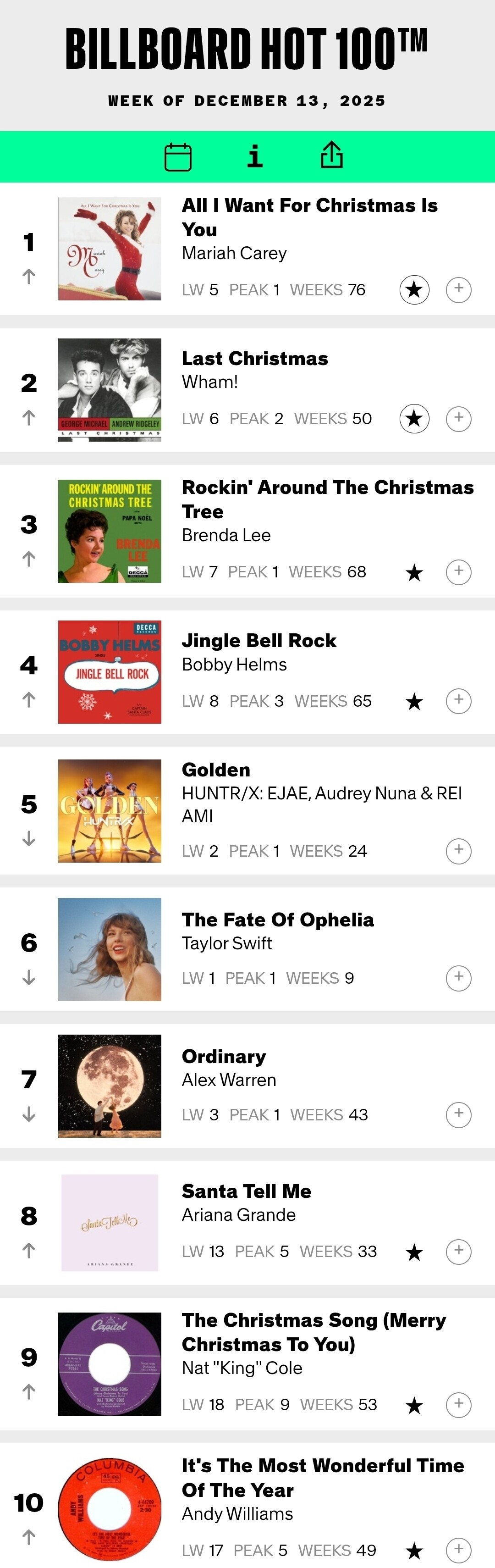This screenshot has height=1568, width=495.
Task: Expand All I Want For Christmas Is You details
Action: pyautogui.click(x=458, y=289)
